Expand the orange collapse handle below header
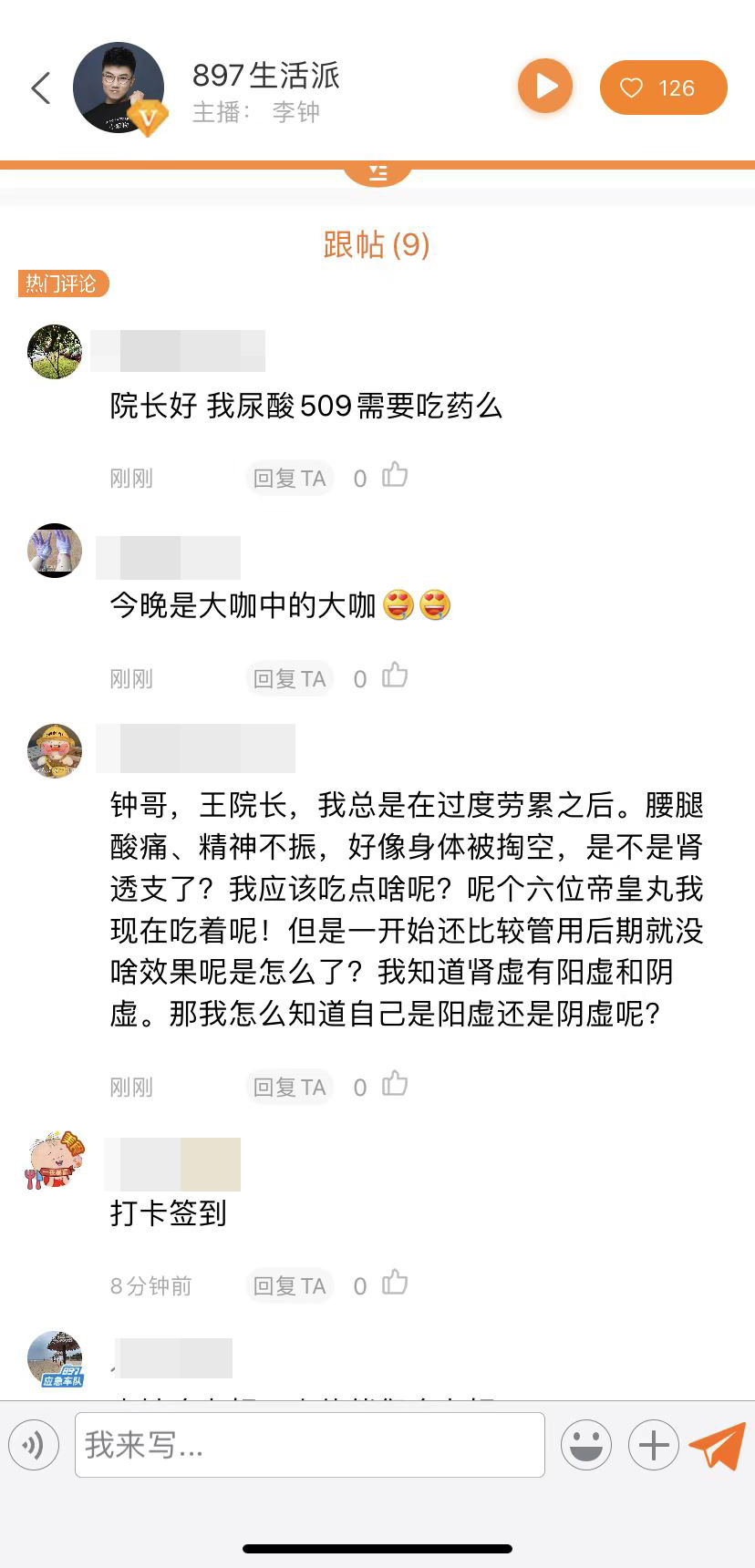 (x=377, y=172)
